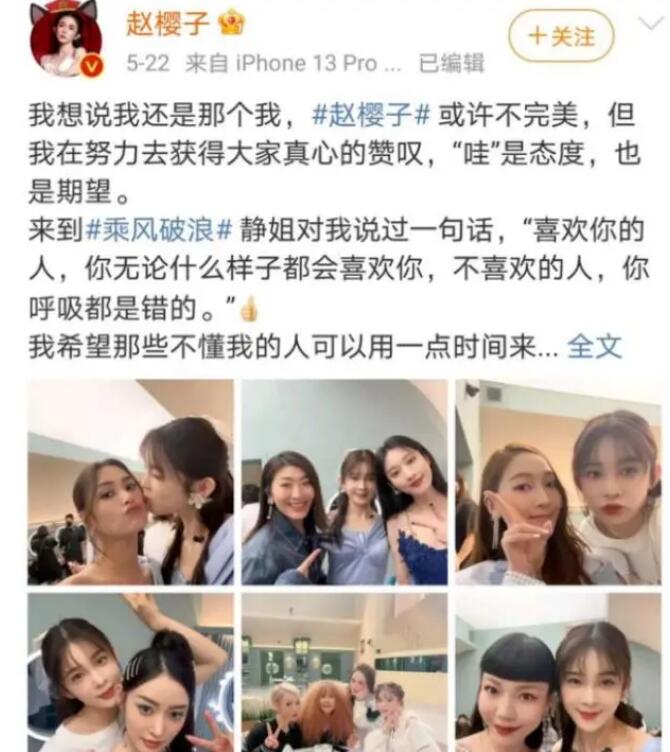Open the photo with the black-bangs woman
This screenshot has height=752, width=670.
[x=558, y=672]
